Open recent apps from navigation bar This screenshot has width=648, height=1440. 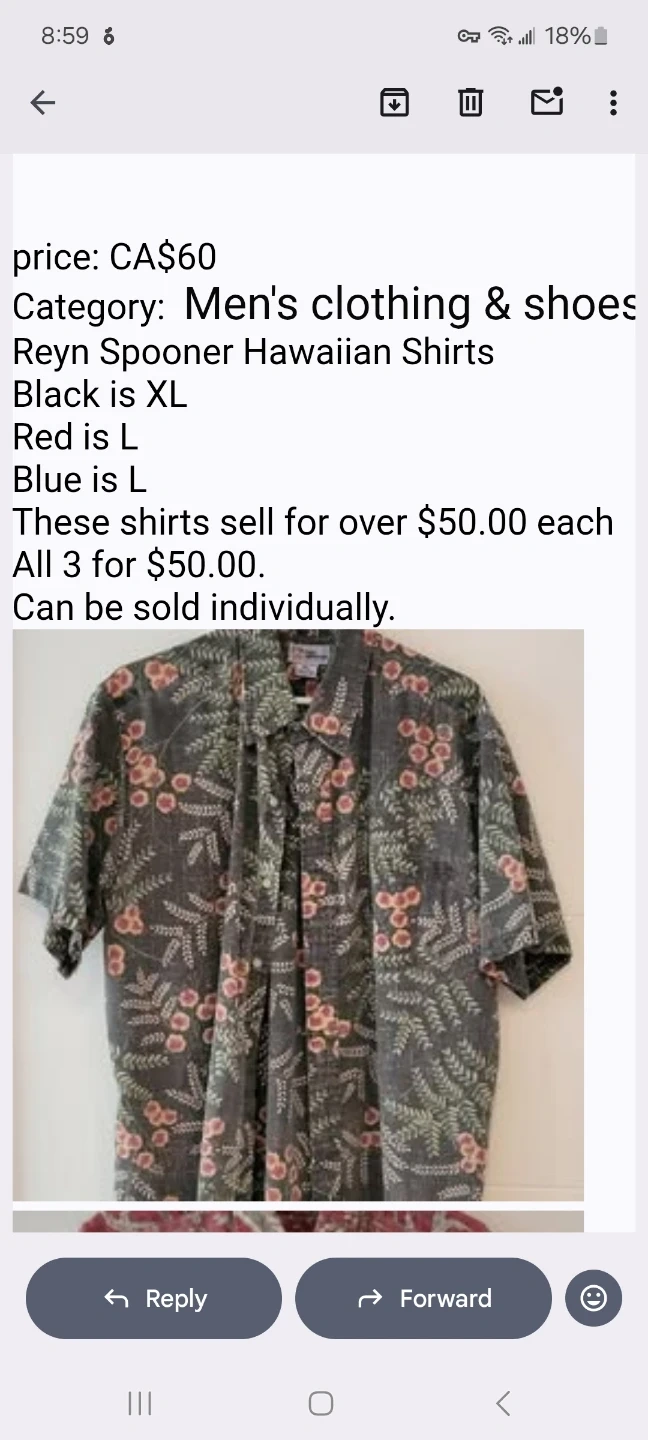[x=140, y=1403]
